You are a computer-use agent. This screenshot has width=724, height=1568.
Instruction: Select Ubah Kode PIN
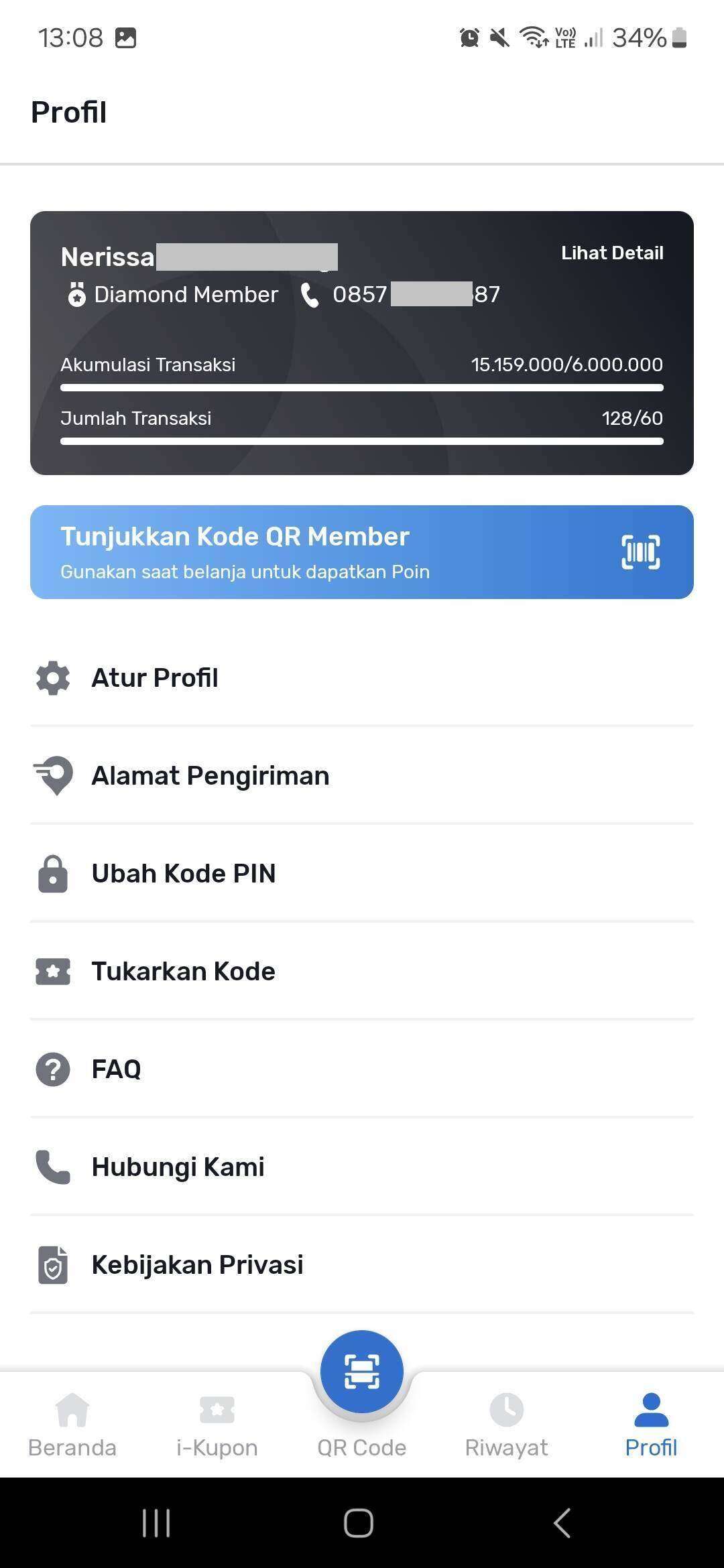[362, 873]
